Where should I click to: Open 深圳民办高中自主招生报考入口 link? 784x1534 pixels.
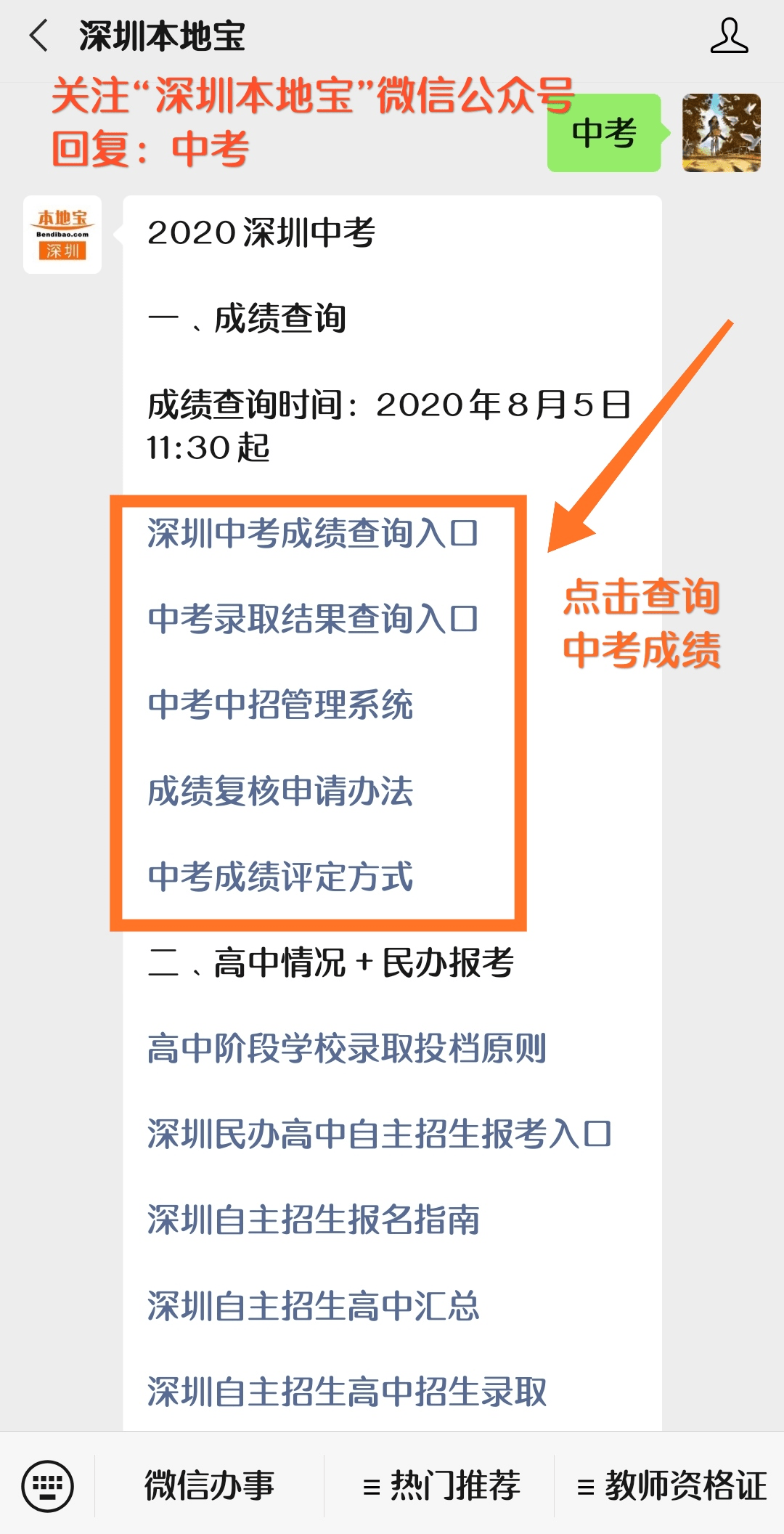pyautogui.click(x=380, y=1135)
